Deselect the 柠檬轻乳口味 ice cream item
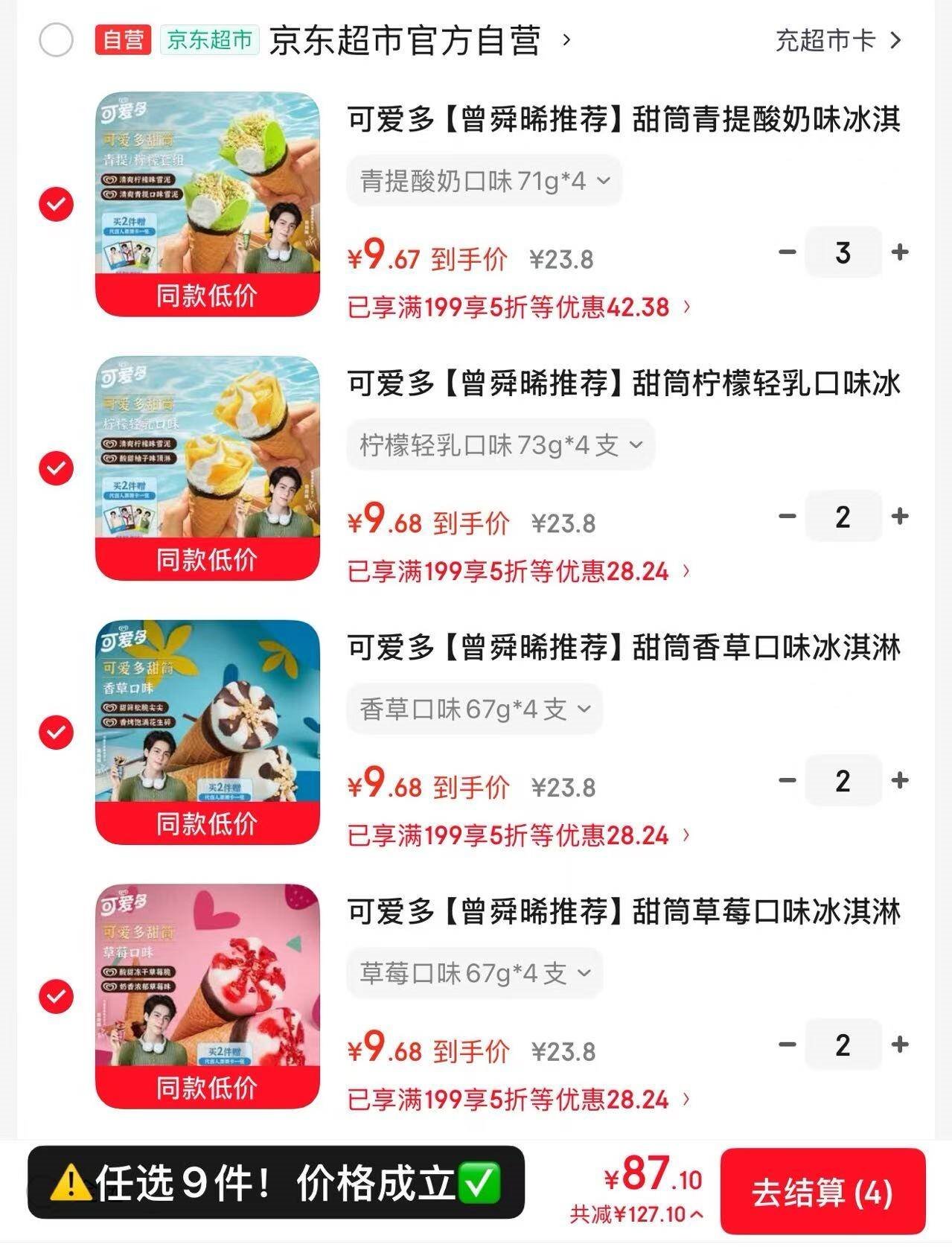 (56, 469)
